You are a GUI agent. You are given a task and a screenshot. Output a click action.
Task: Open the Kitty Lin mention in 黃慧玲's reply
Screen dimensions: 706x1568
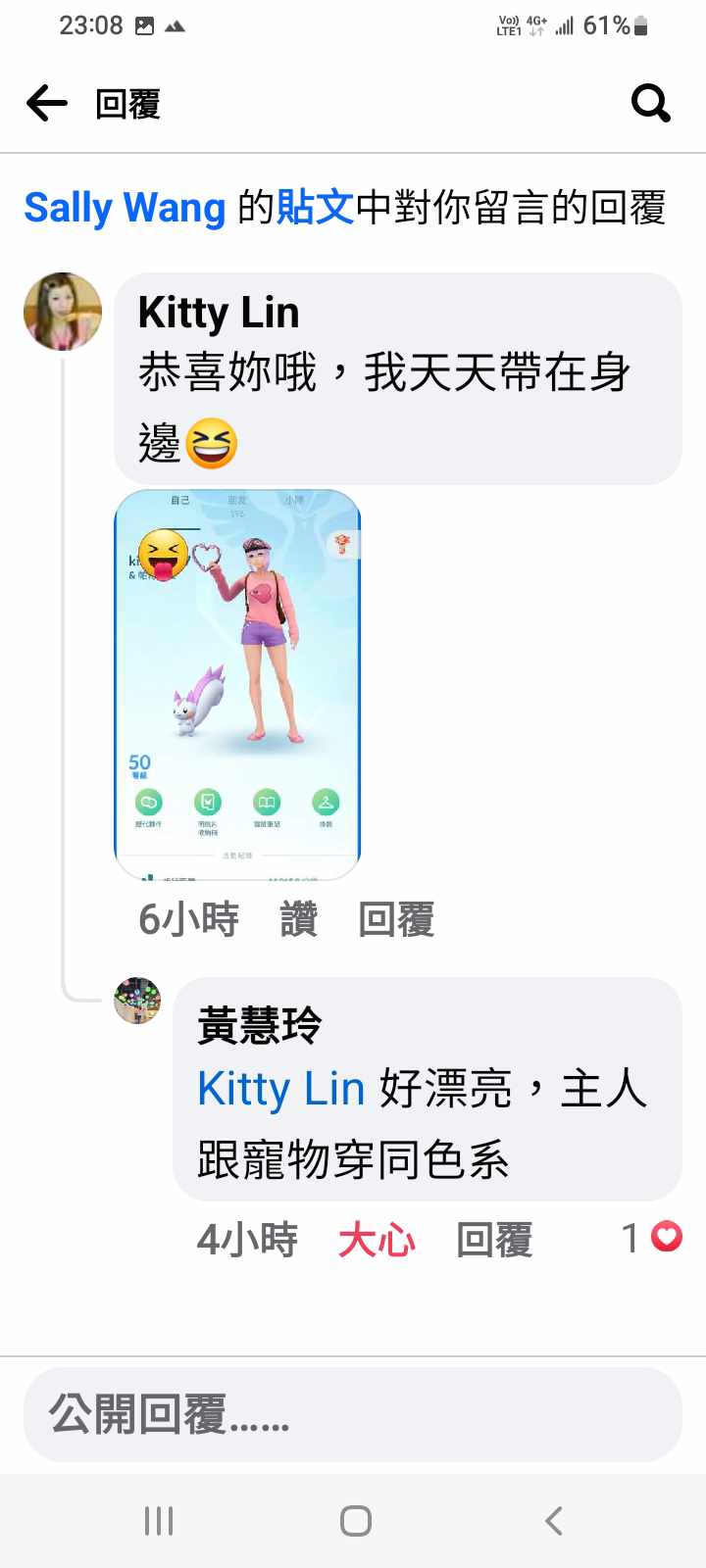pyautogui.click(x=280, y=1089)
